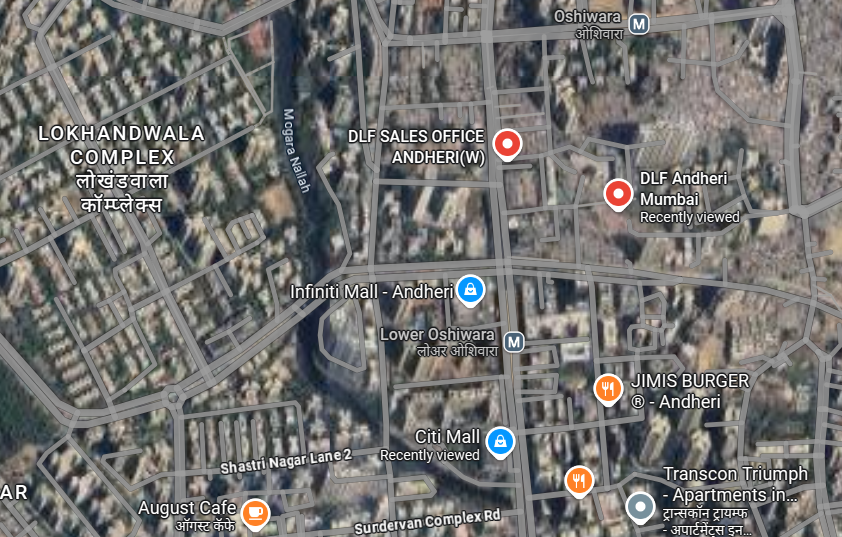Select the August Cafe marker
The width and height of the screenshot is (842, 537).
[256, 513]
